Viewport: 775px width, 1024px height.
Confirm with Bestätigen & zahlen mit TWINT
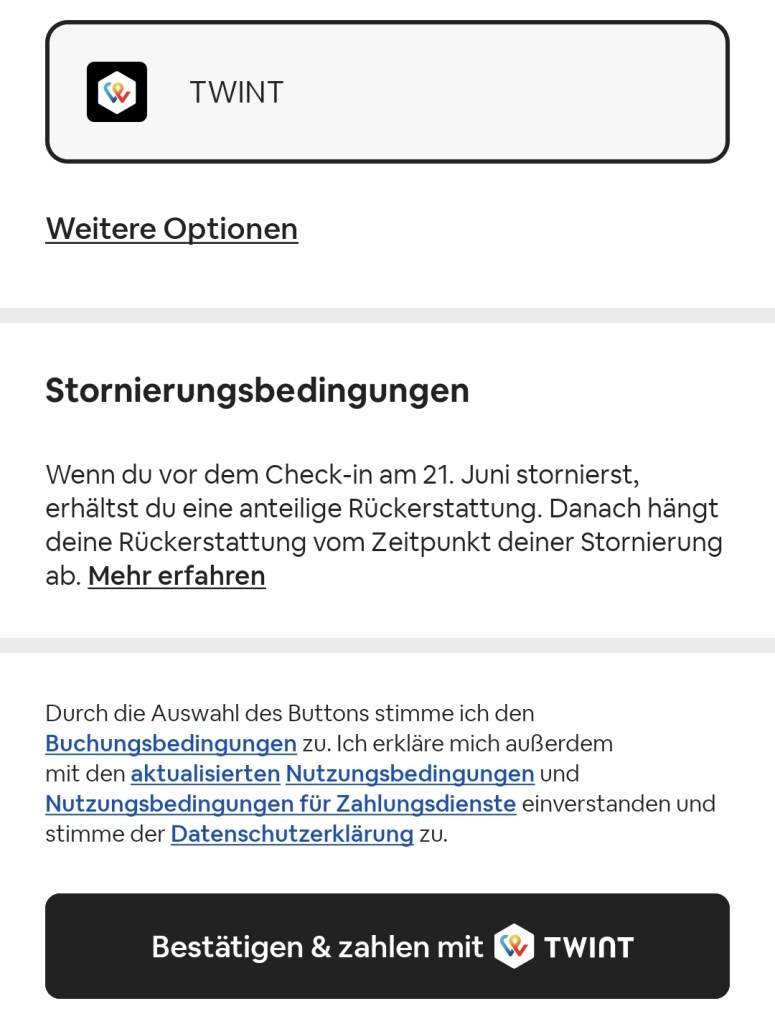(387, 946)
